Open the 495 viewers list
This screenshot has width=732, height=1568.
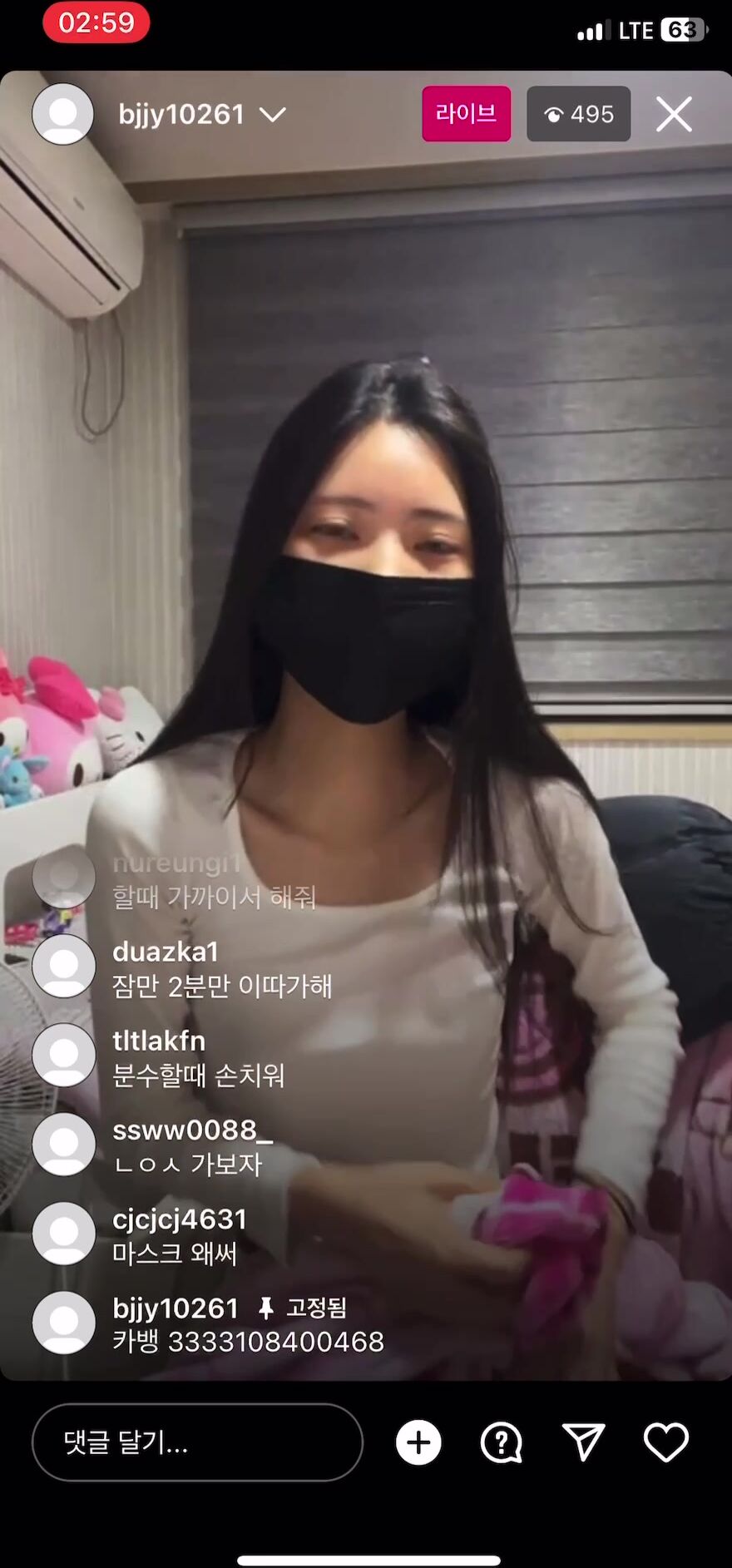pos(578,114)
